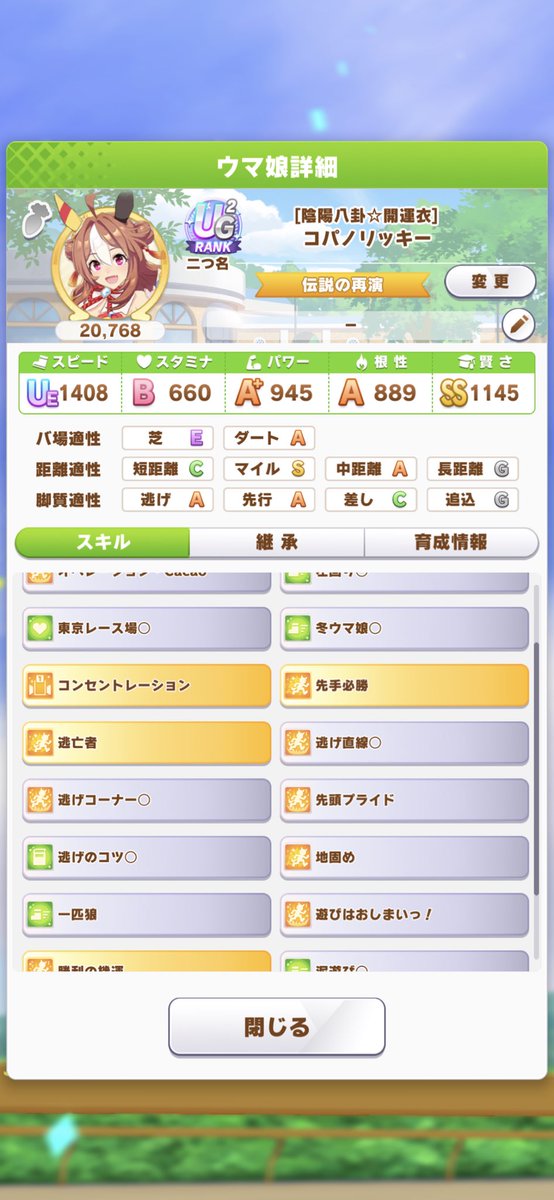Open skill コンセントレーション details
The height and width of the screenshot is (1200, 554).
pos(147,686)
